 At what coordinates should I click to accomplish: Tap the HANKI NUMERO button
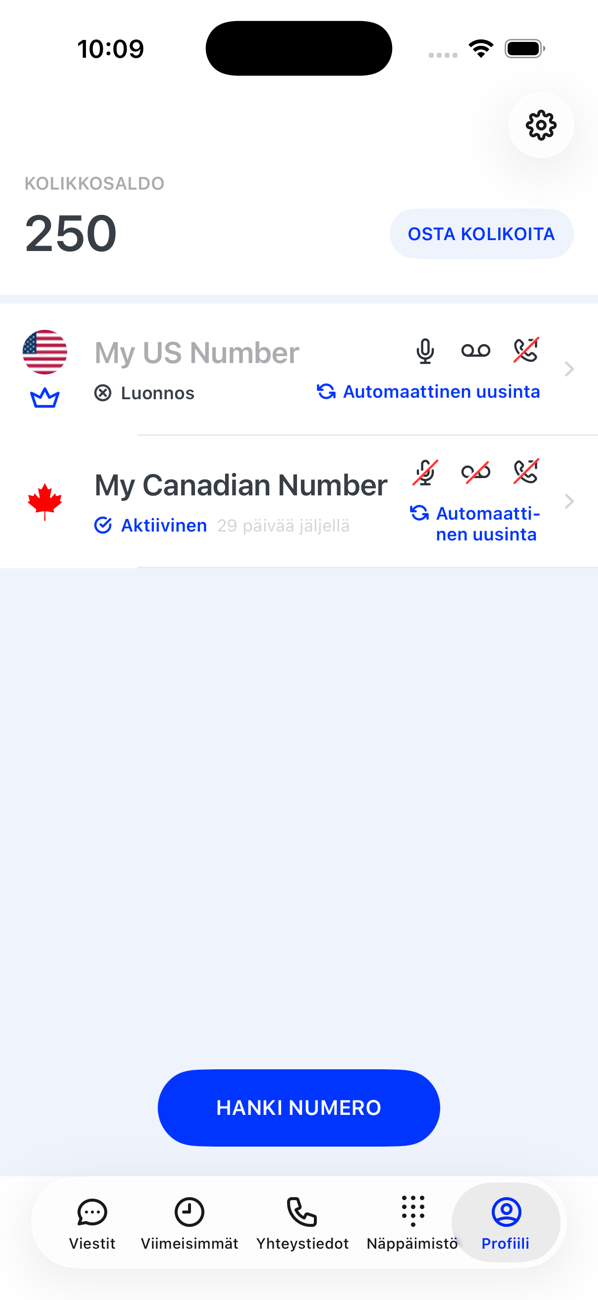click(x=299, y=1107)
